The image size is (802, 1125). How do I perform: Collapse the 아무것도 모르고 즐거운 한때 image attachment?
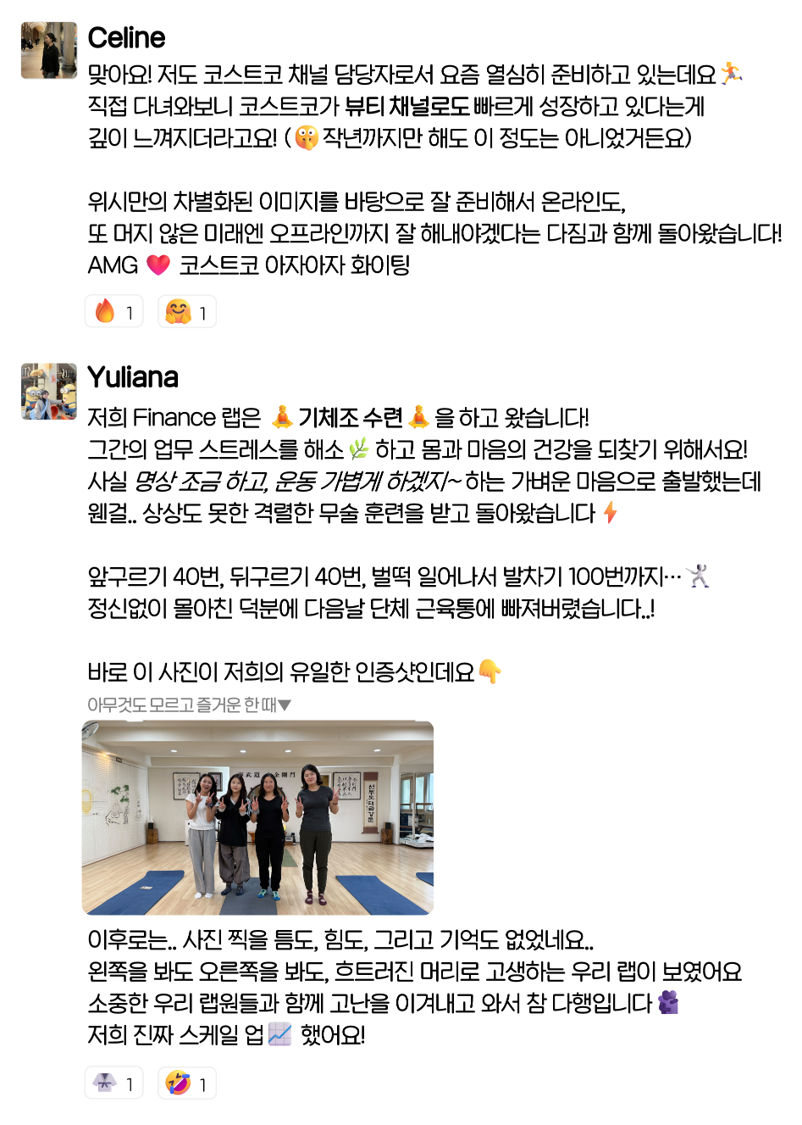coord(285,705)
